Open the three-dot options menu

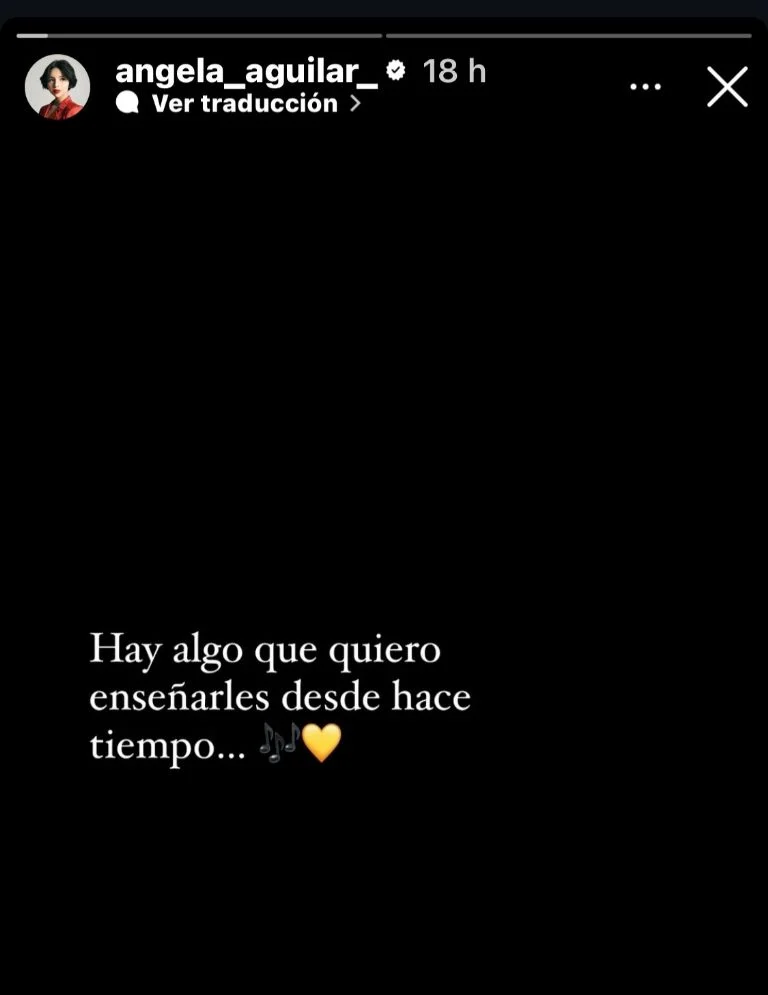(645, 87)
